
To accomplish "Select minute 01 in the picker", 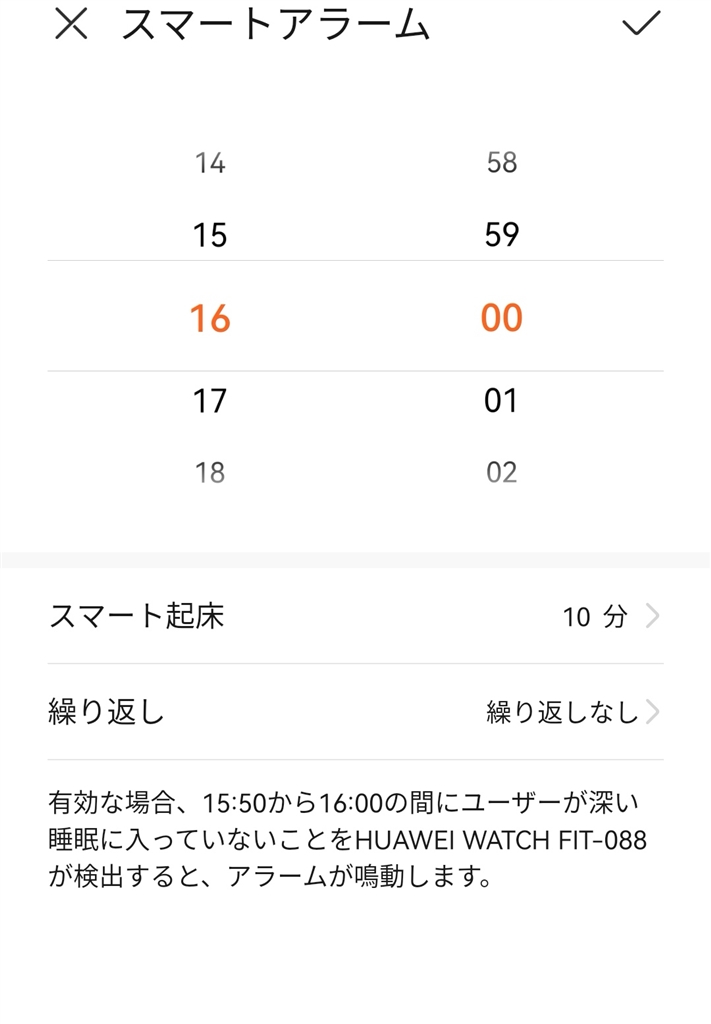I will click(501, 401).
